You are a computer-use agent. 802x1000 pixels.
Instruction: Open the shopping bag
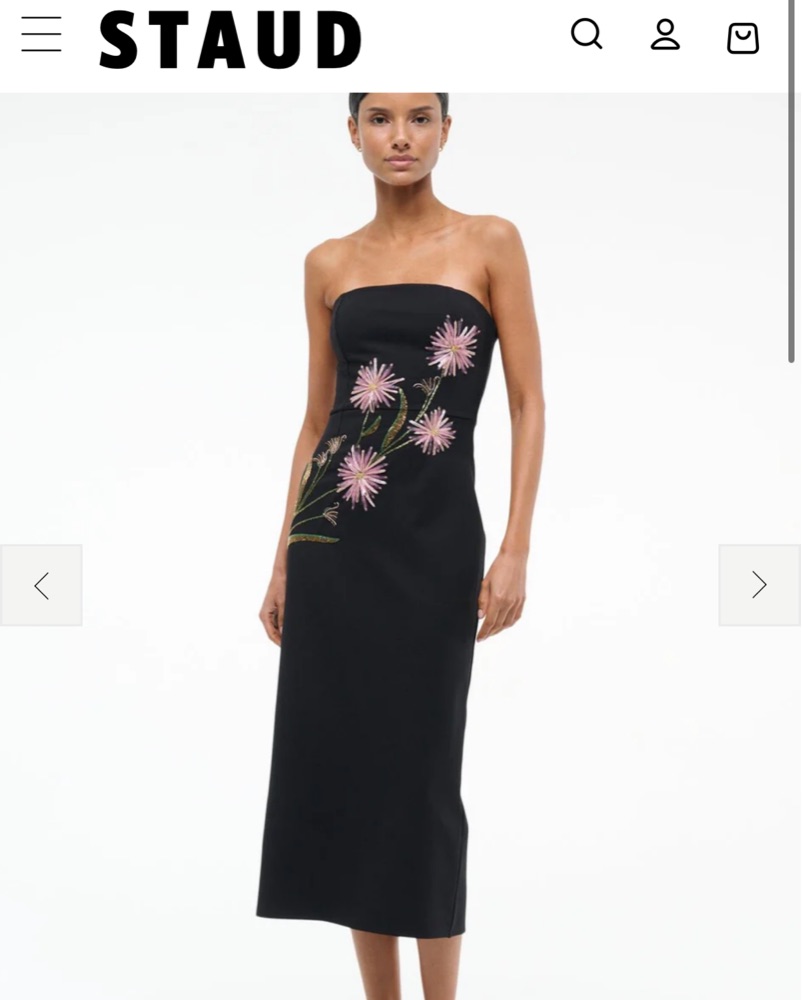pyautogui.click(x=742, y=38)
